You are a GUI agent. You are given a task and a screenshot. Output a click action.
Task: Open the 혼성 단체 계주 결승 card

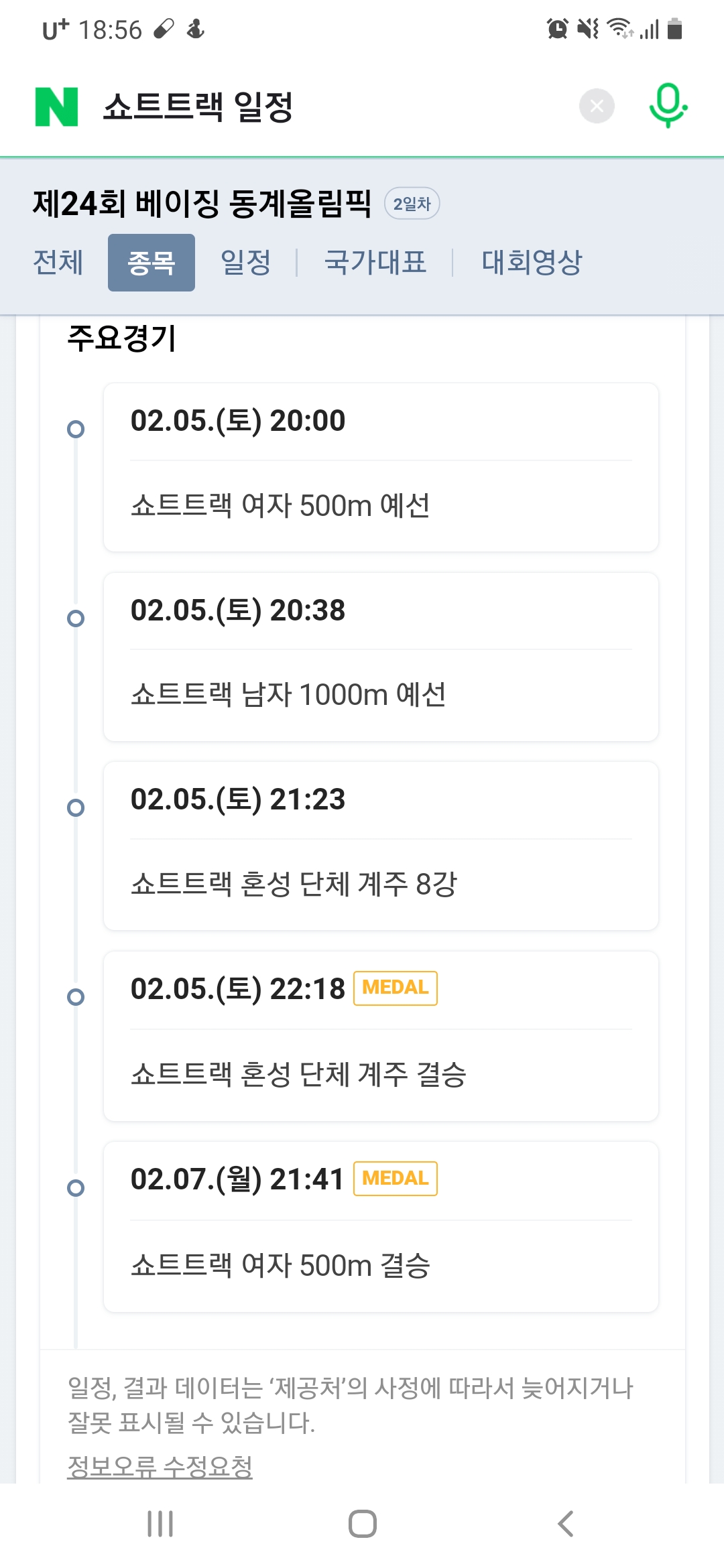click(381, 1036)
